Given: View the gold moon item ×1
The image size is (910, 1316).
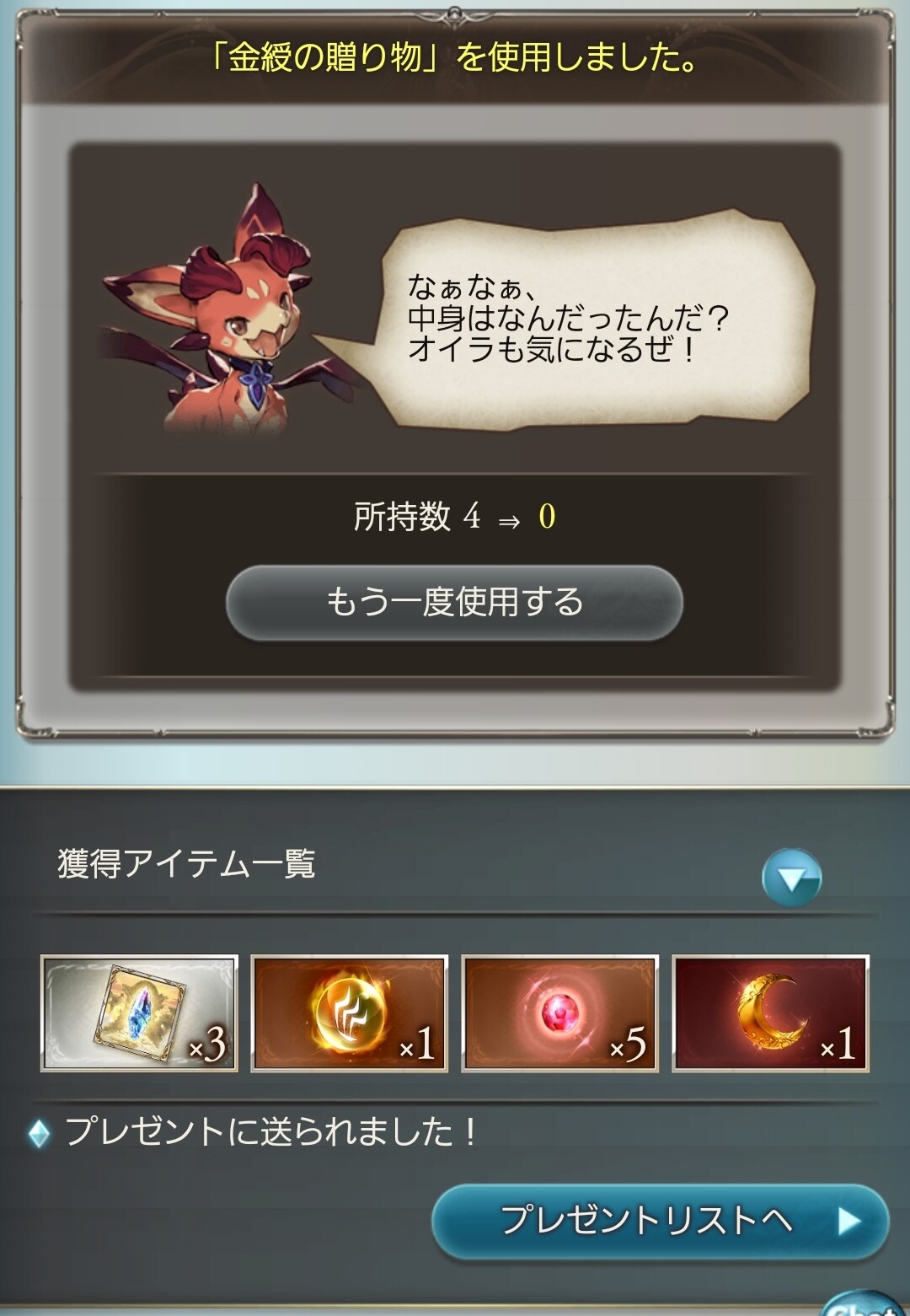Looking at the screenshot, I should tap(770, 1013).
